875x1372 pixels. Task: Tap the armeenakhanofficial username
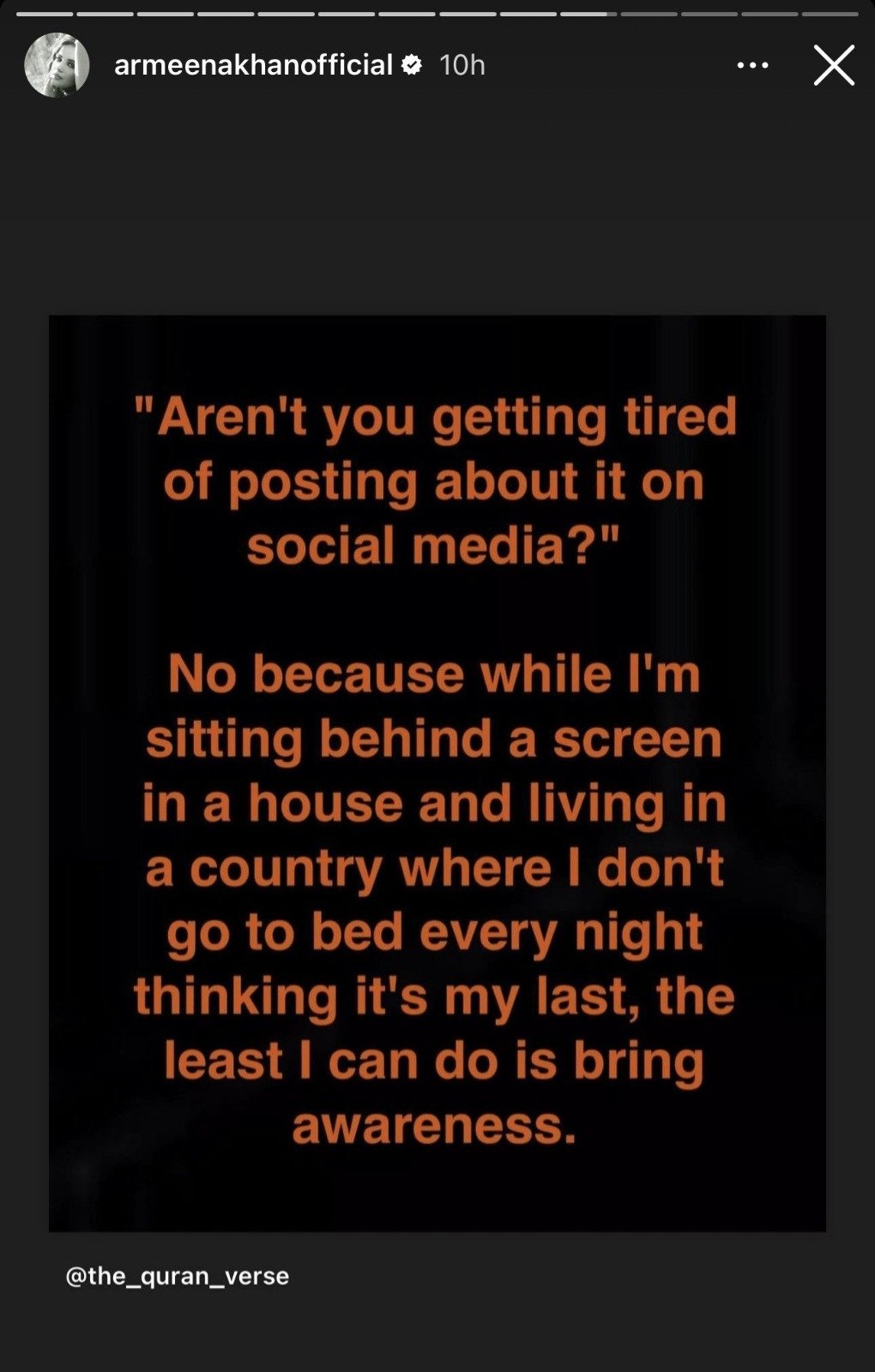point(253,65)
